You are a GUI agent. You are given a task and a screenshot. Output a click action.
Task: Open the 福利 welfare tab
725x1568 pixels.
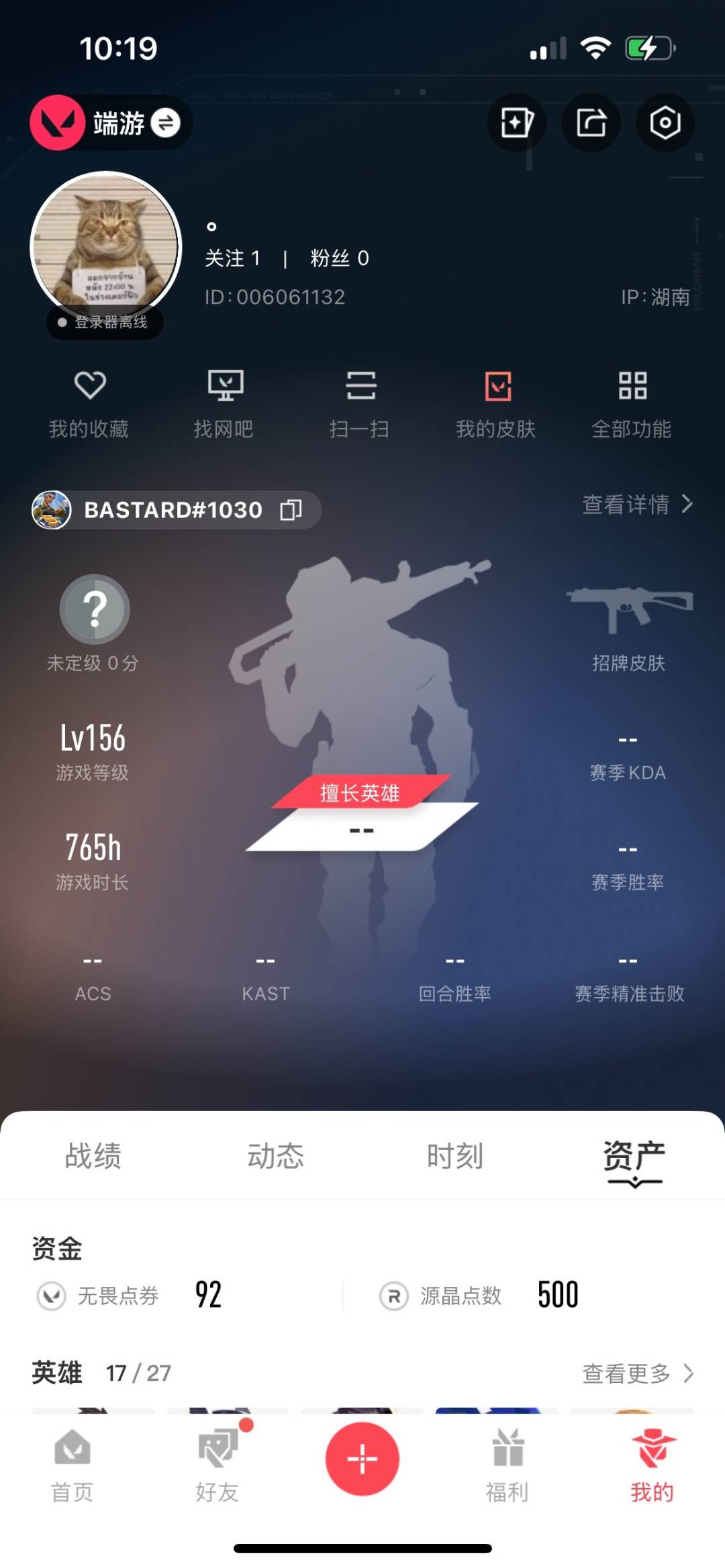tap(507, 1465)
